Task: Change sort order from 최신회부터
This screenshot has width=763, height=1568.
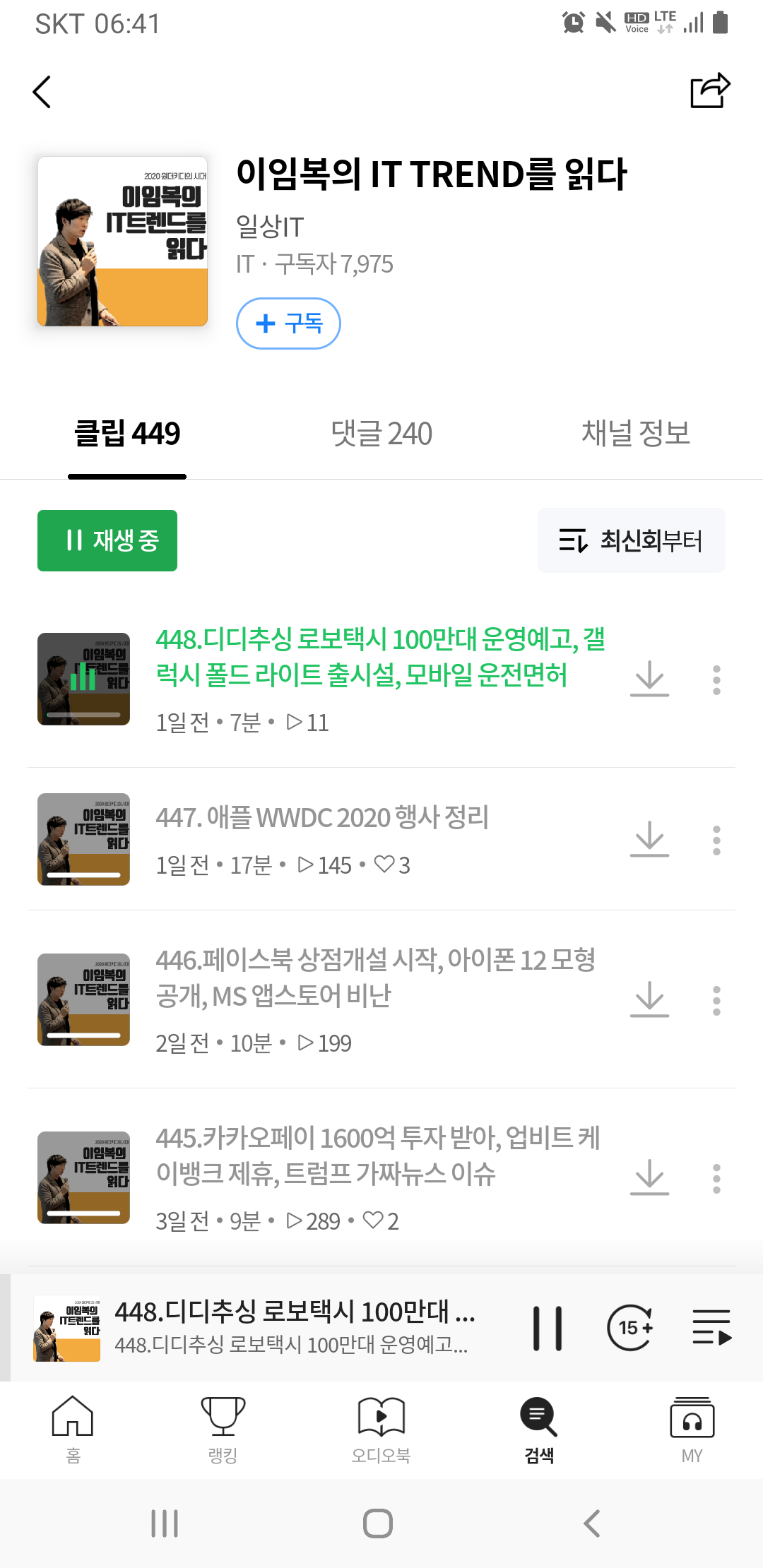Action: pos(631,540)
